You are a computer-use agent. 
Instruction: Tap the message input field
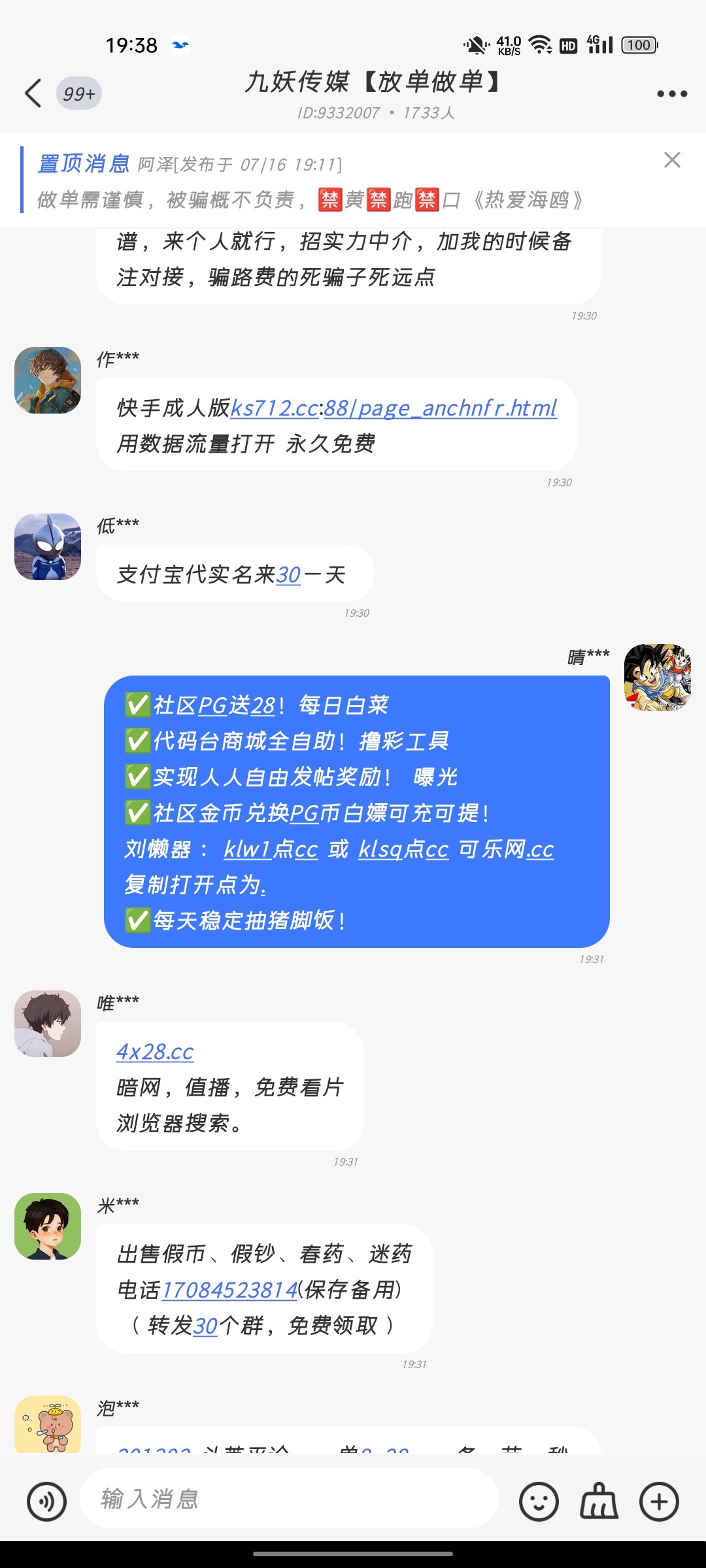[x=288, y=1499]
